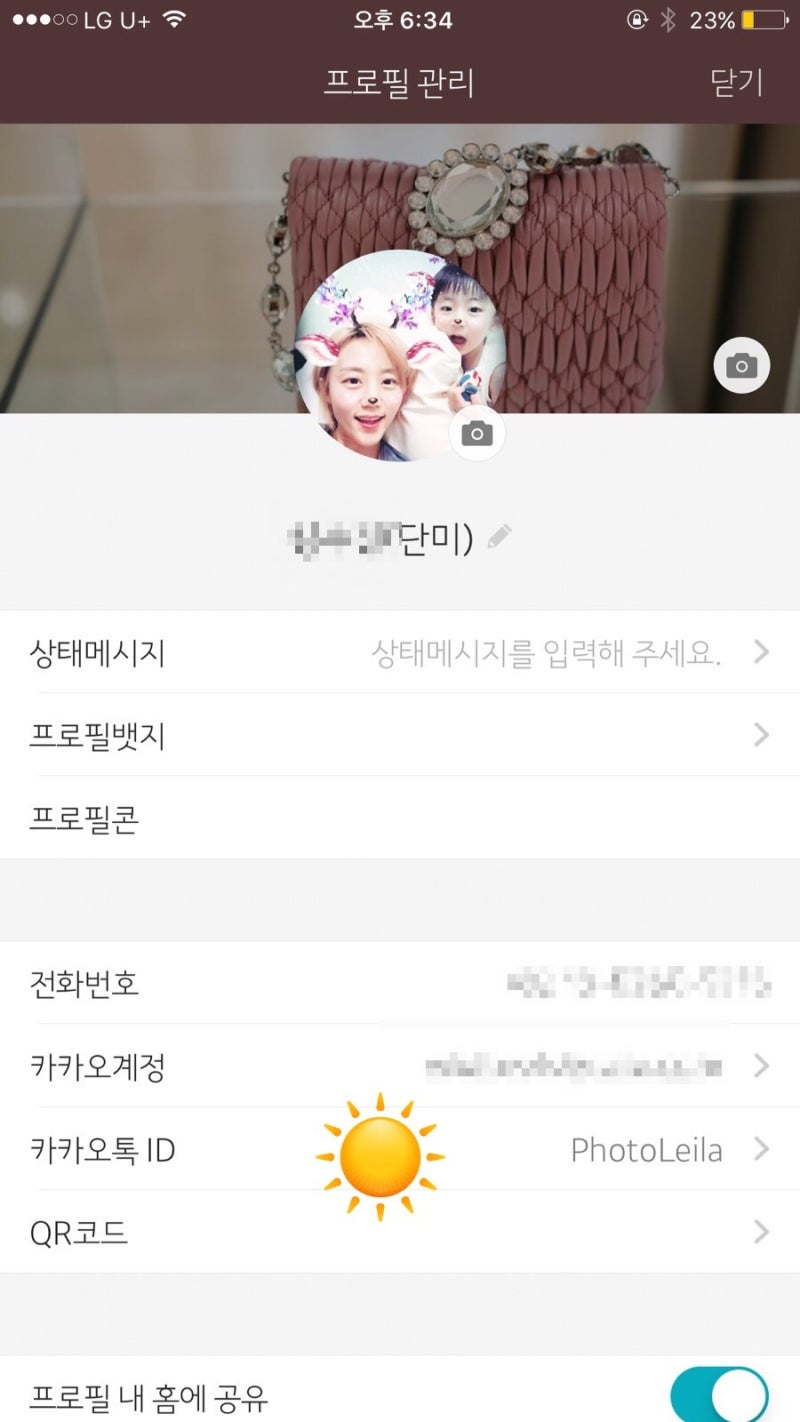The height and width of the screenshot is (1422, 800).
Task: Change the profile picture via camera icon
Action: point(477,433)
